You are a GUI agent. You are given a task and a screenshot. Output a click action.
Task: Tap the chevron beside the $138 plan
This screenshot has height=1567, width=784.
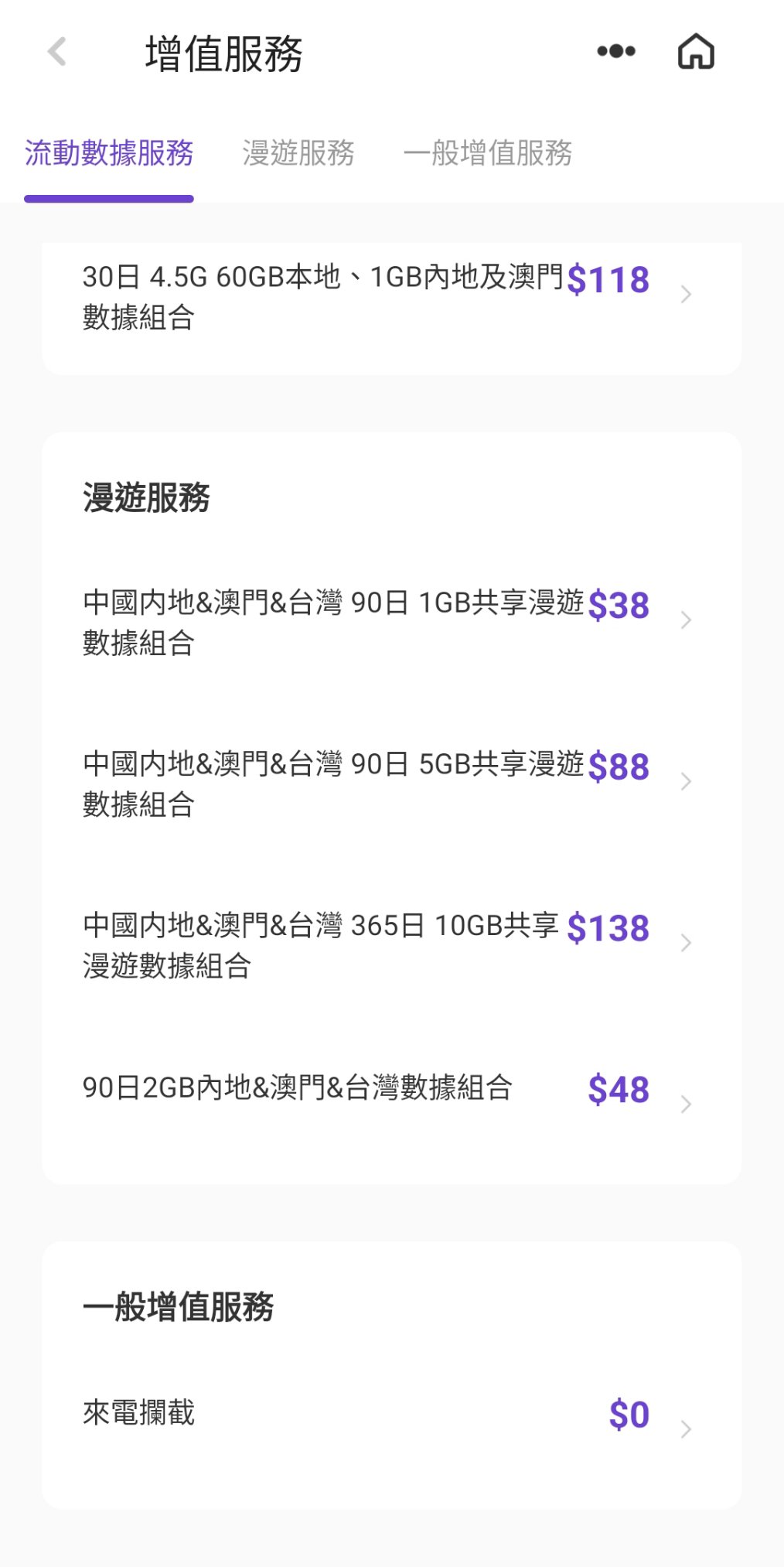point(687,943)
